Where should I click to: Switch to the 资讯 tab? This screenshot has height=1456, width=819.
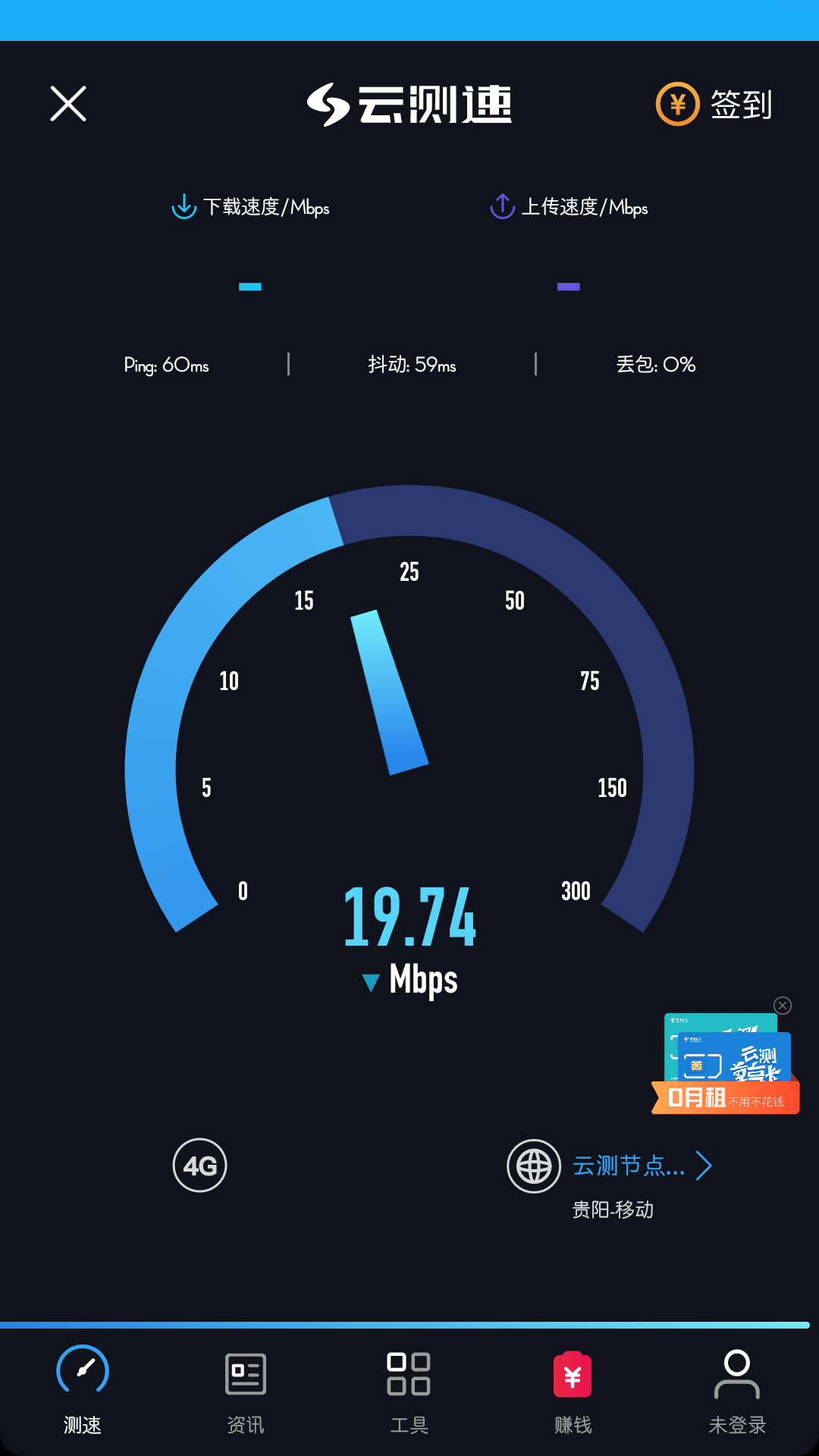tap(246, 1389)
